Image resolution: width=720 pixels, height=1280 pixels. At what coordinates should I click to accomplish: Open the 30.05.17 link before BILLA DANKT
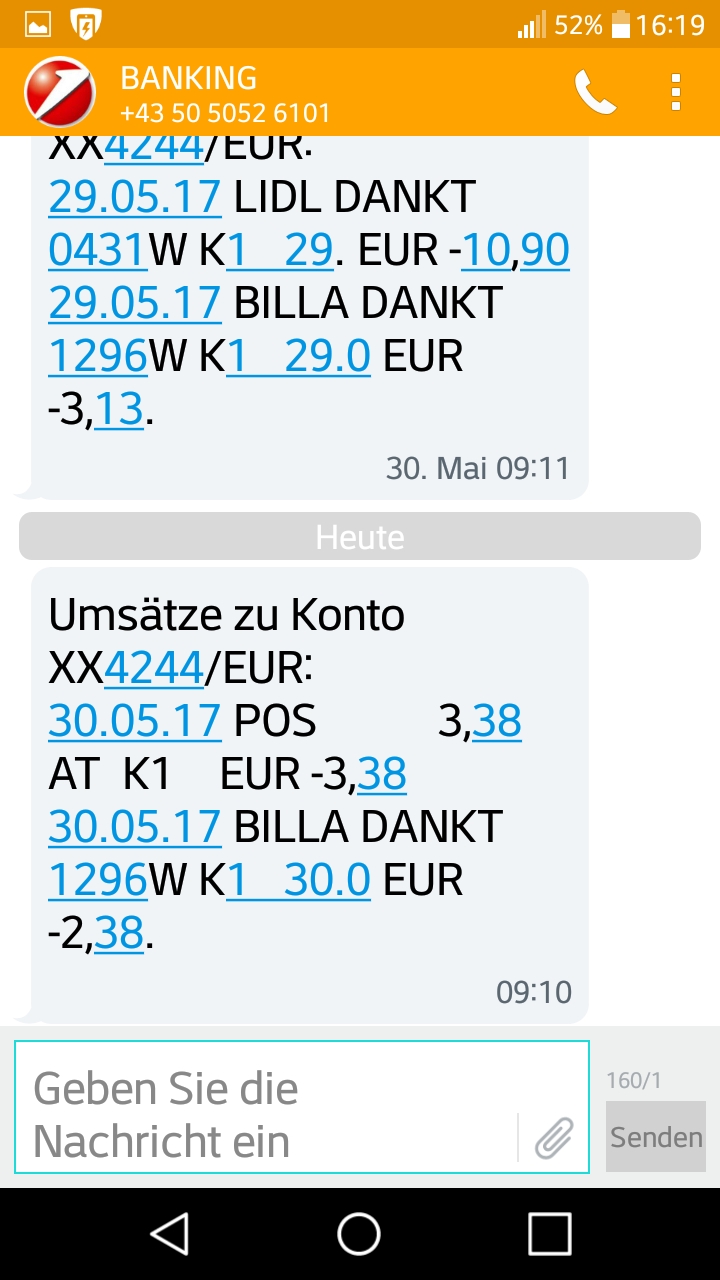click(135, 827)
